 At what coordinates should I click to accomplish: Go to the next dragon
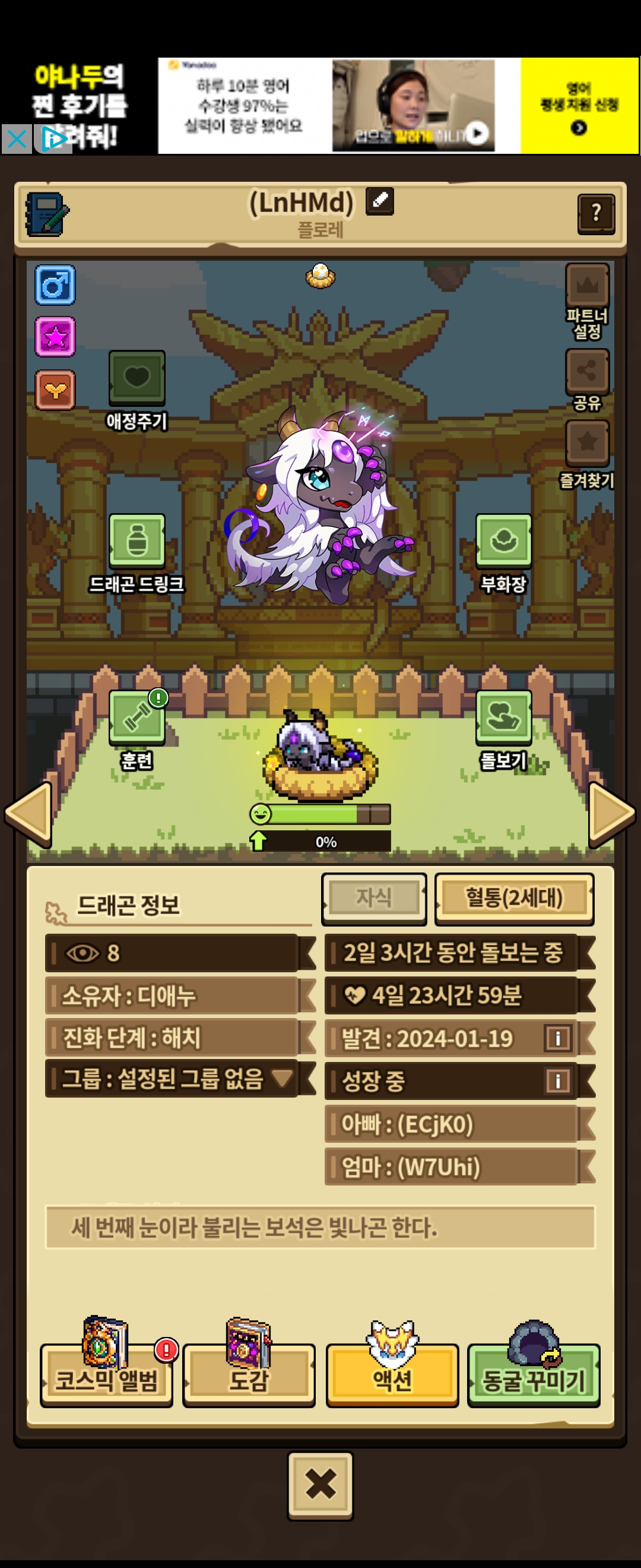coord(611,814)
